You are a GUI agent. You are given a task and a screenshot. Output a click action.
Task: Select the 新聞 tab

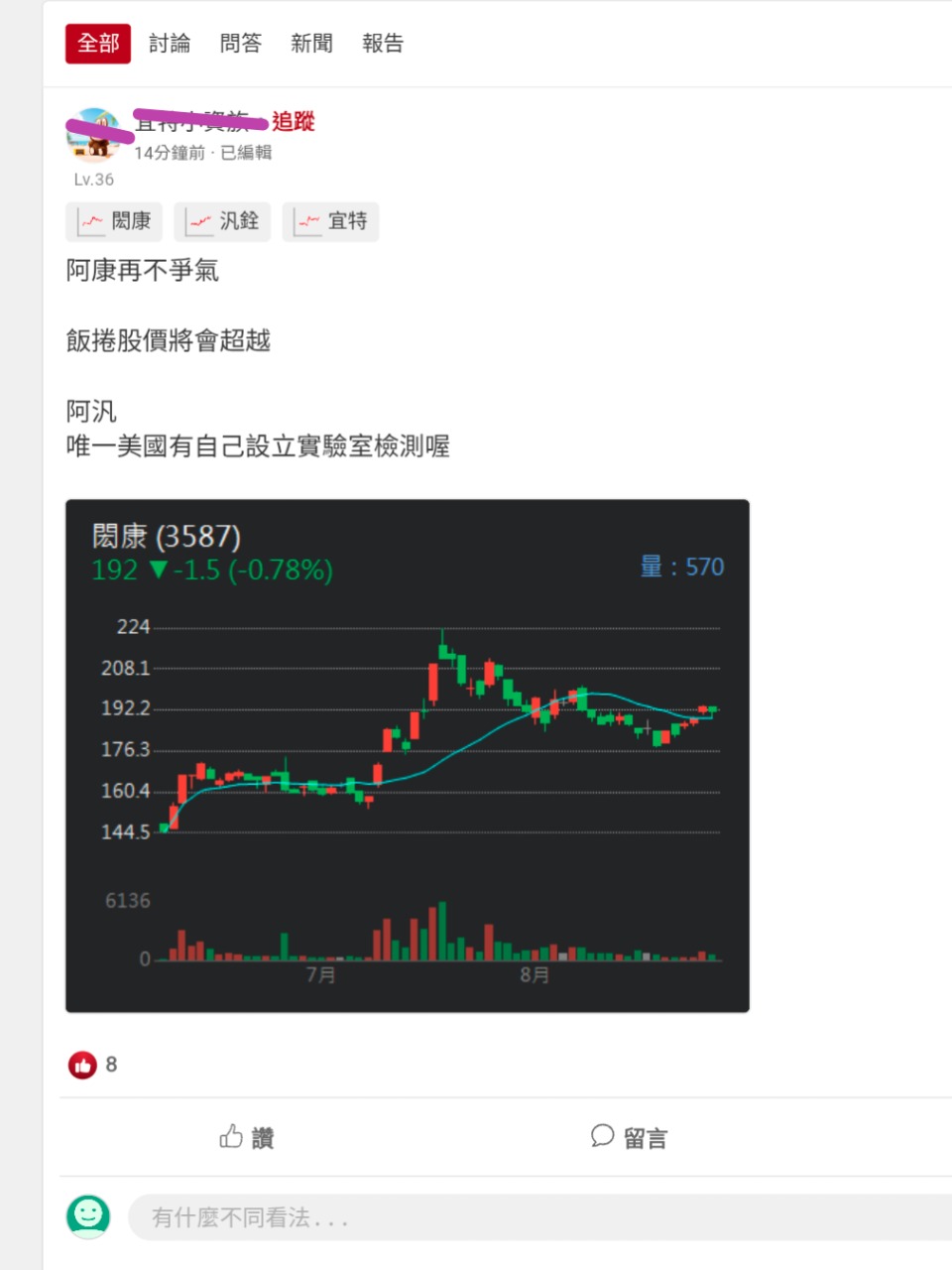click(311, 44)
